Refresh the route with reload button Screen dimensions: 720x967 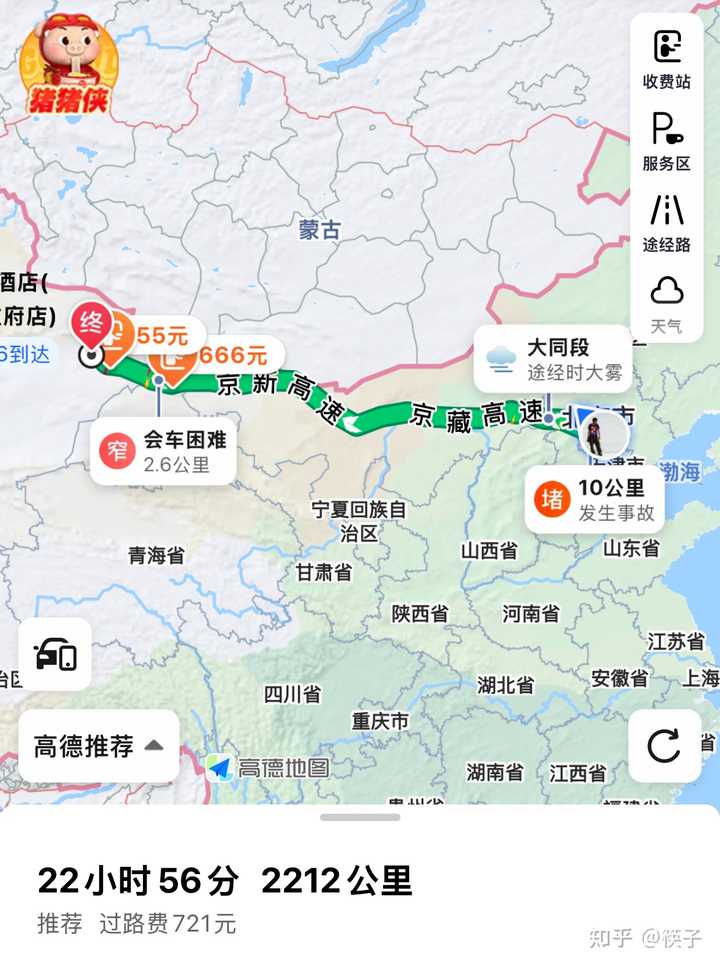tap(664, 746)
